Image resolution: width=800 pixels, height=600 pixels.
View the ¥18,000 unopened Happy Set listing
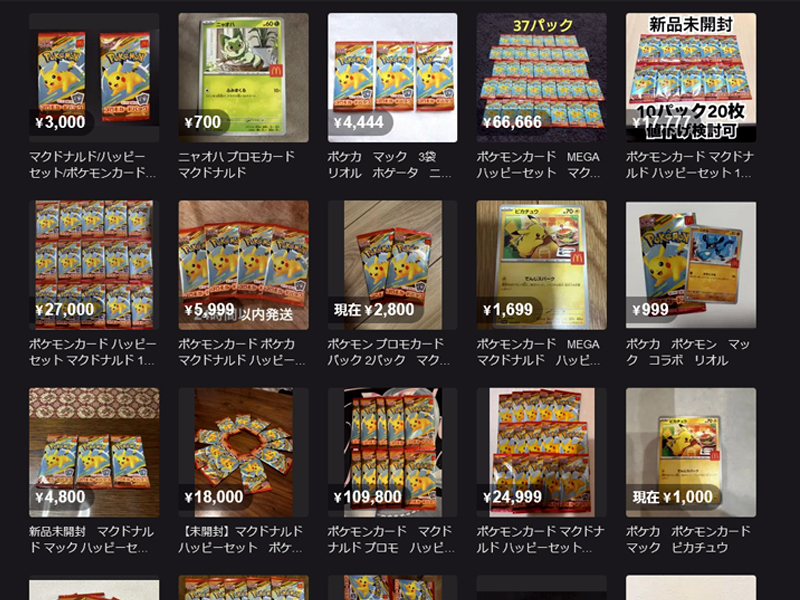(x=243, y=452)
